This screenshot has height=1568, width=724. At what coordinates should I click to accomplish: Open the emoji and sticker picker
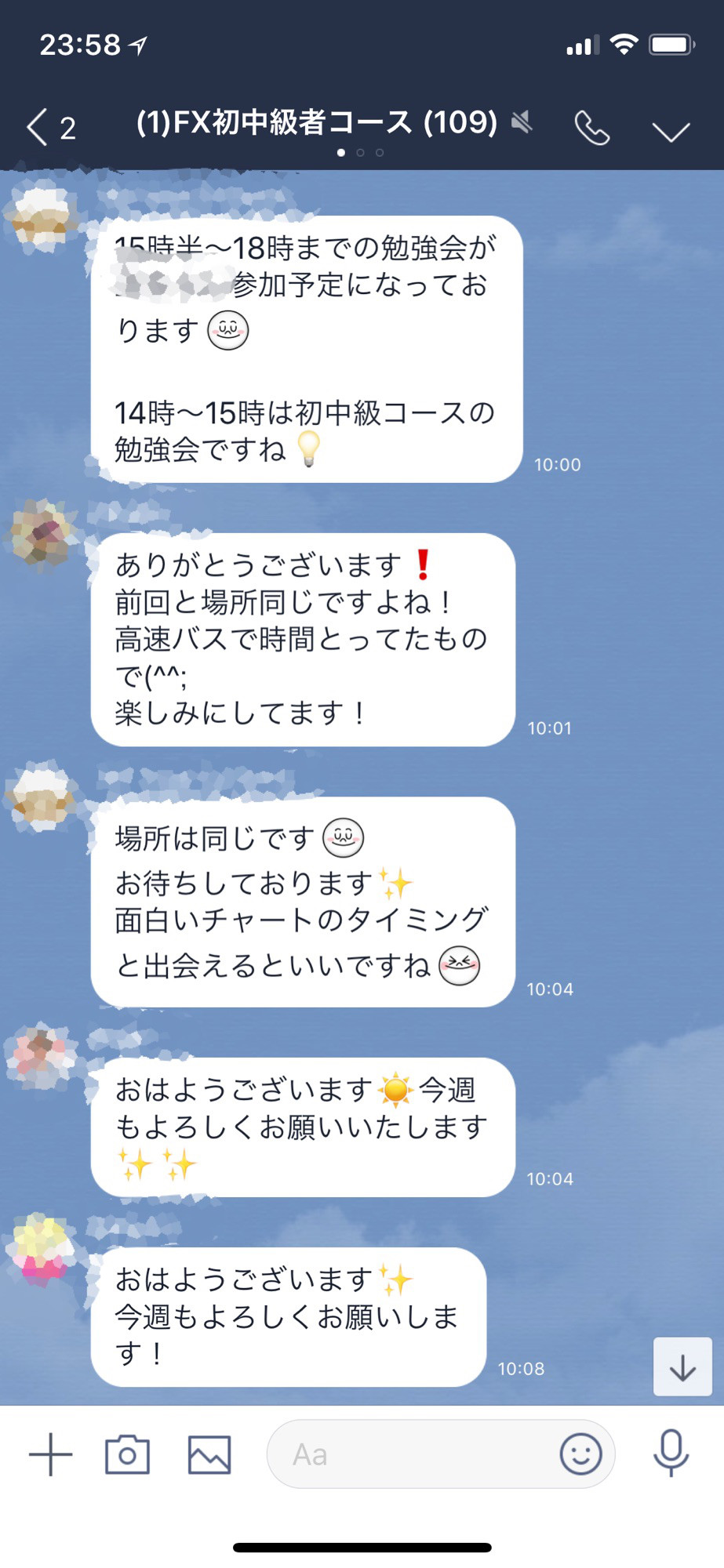tap(580, 1454)
